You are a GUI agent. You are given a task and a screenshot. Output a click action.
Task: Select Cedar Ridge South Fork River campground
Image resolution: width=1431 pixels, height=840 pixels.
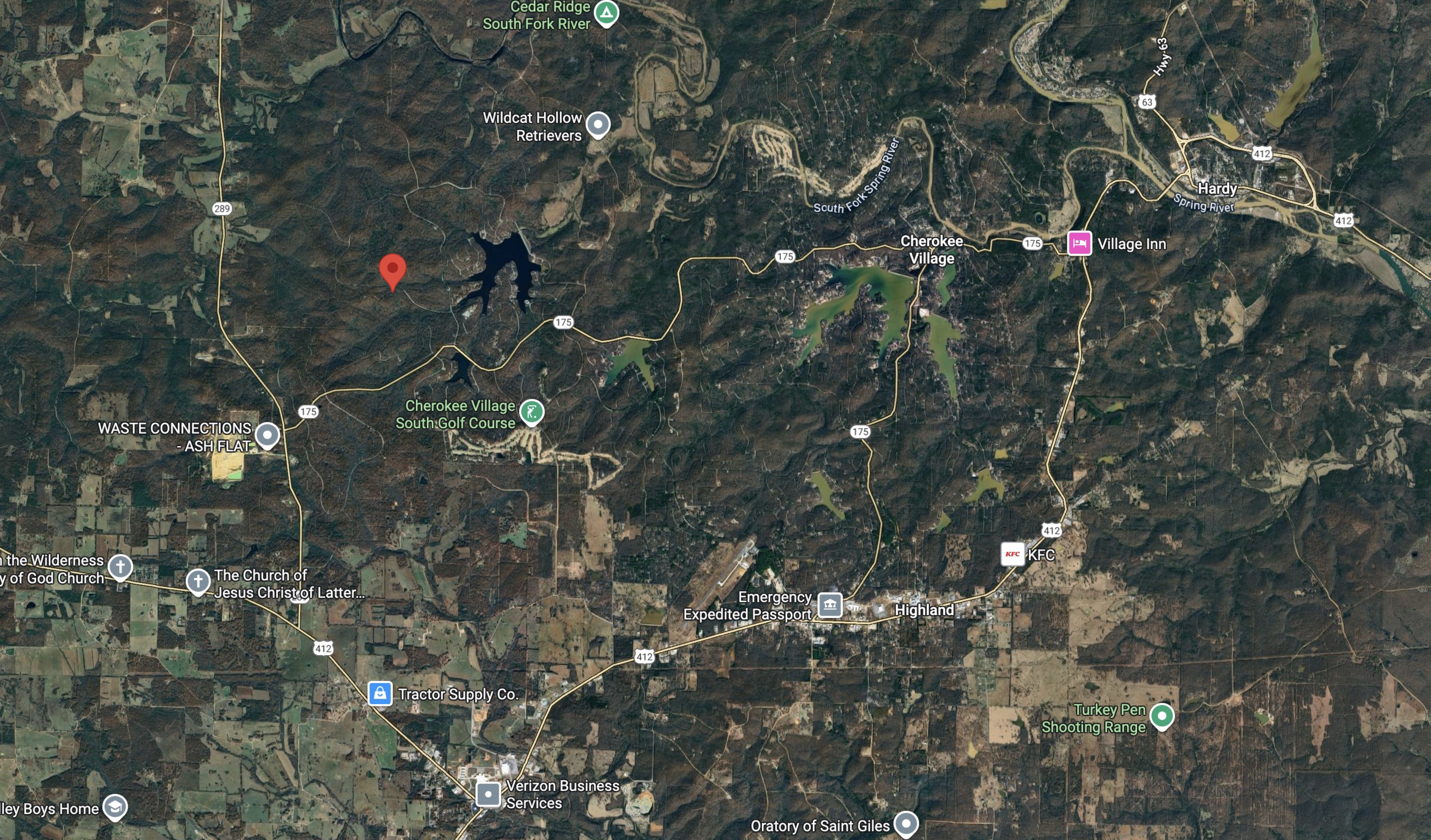click(x=606, y=13)
